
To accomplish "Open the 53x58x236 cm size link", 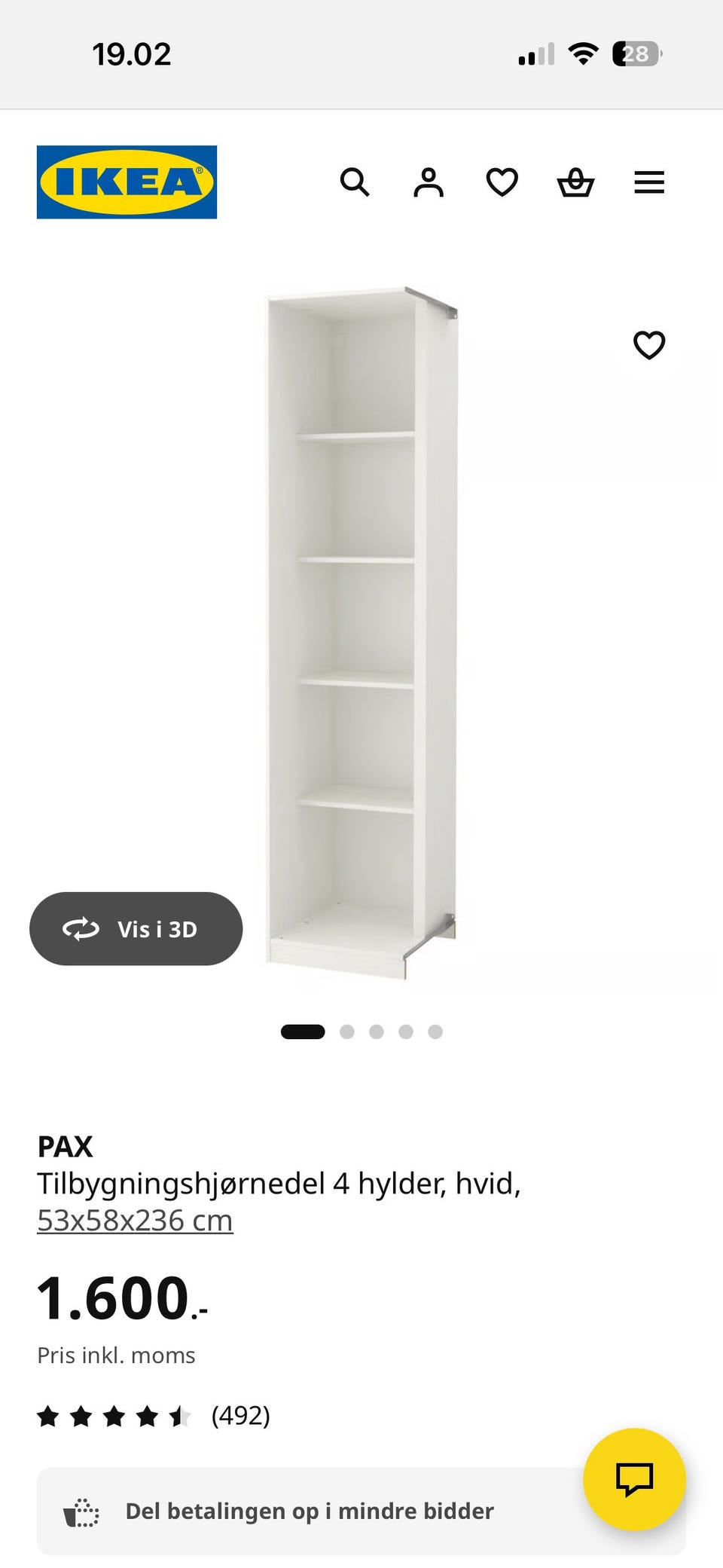I will [136, 1220].
